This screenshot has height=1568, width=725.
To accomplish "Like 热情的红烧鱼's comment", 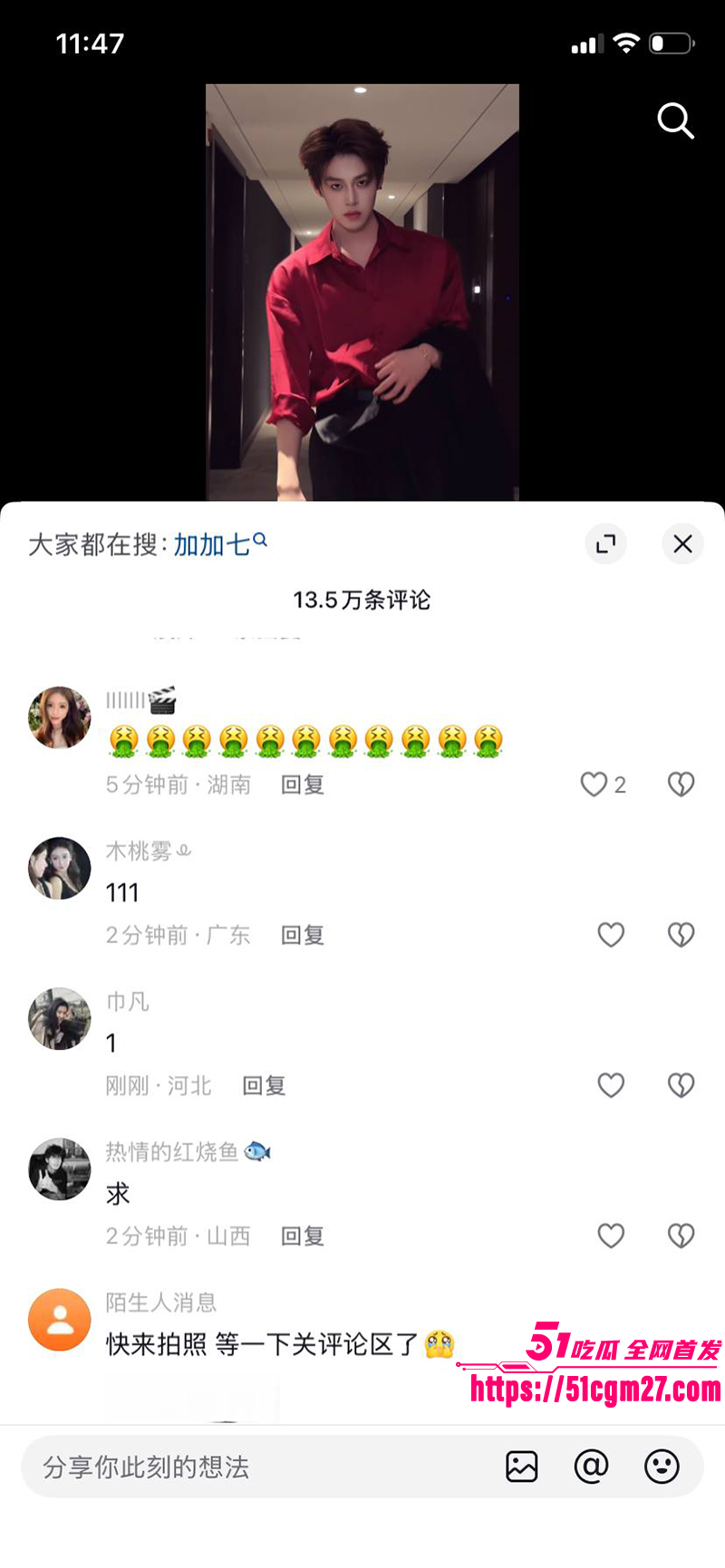I will 611,1236.
